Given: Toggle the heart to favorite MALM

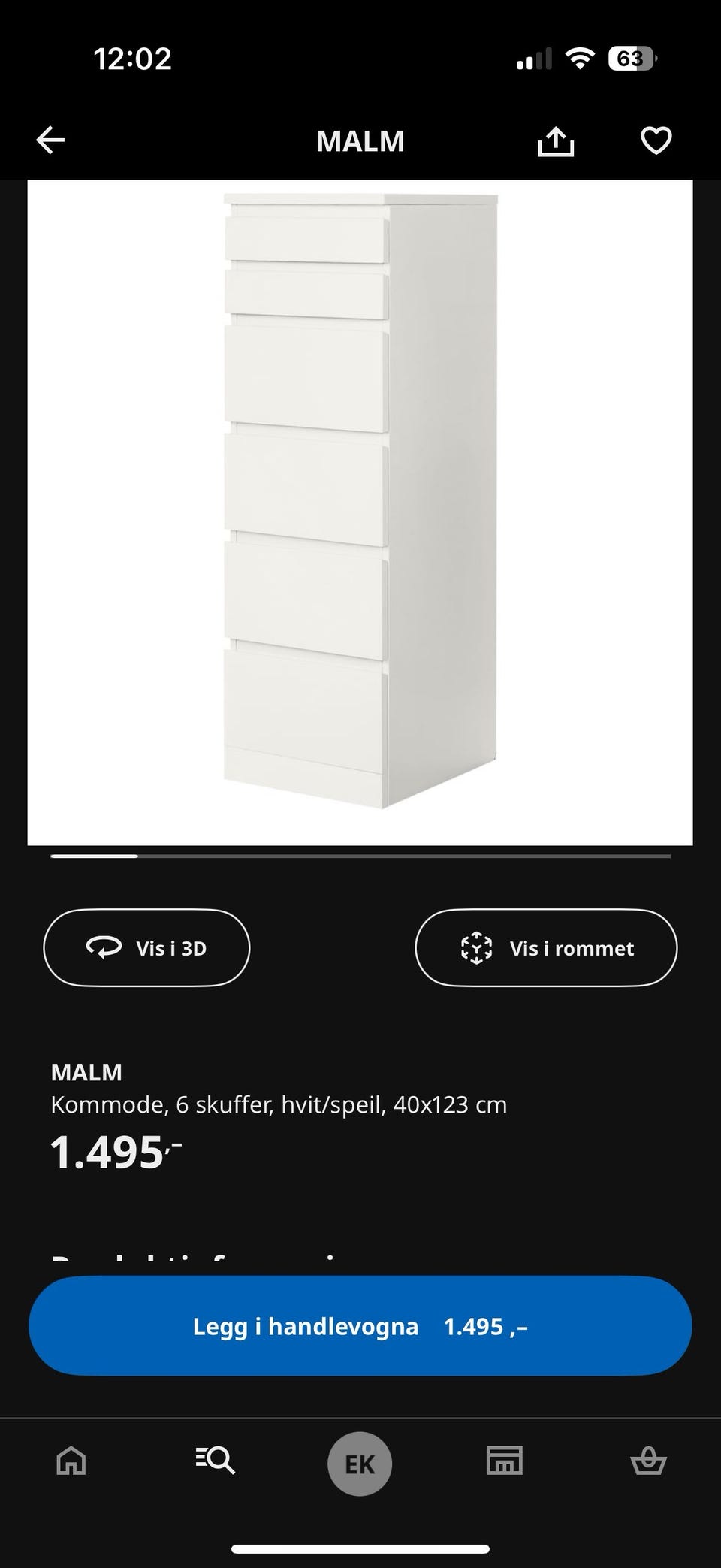Looking at the screenshot, I should click(656, 140).
